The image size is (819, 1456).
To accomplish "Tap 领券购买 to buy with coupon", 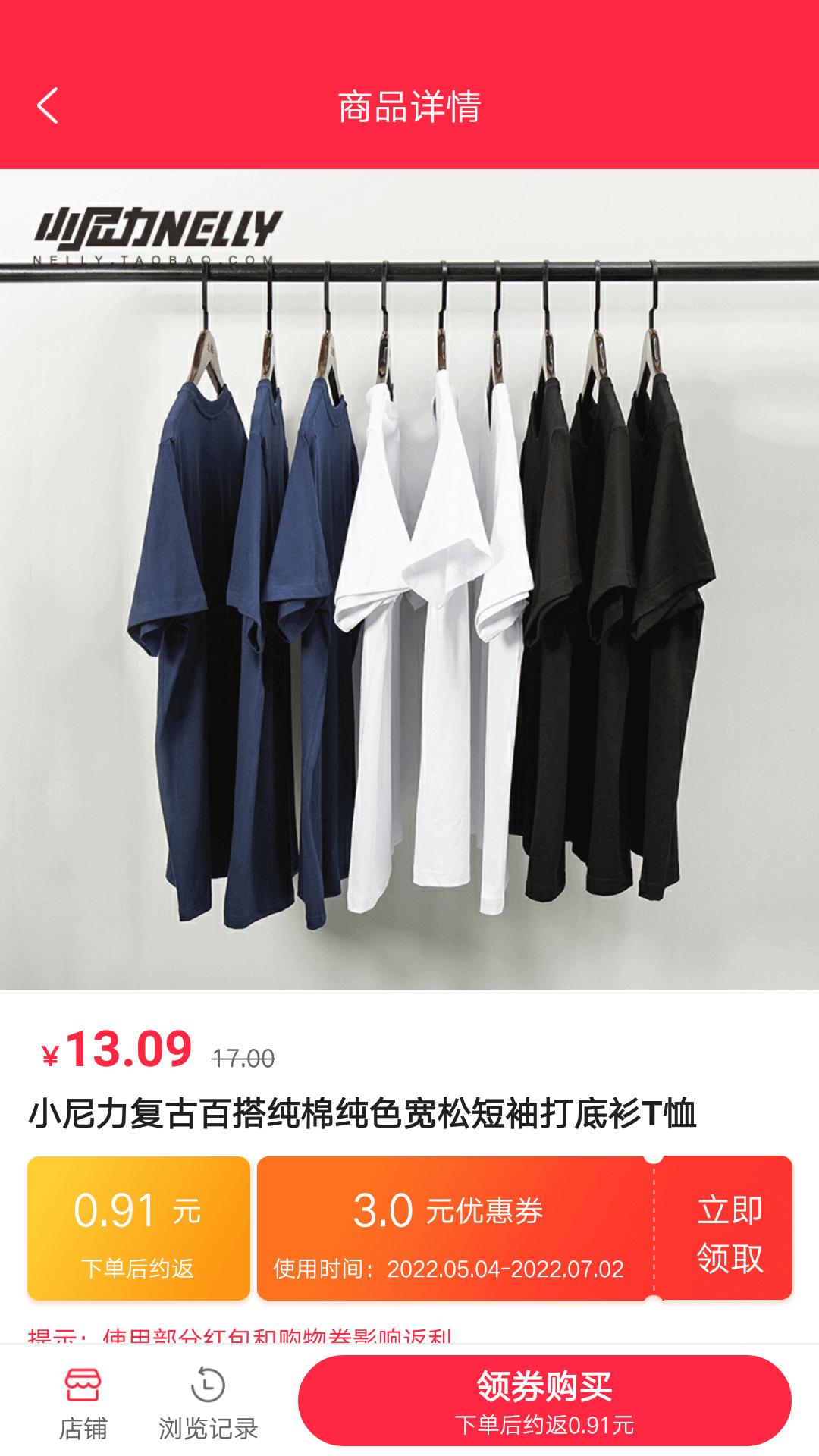I will 544,1401.
